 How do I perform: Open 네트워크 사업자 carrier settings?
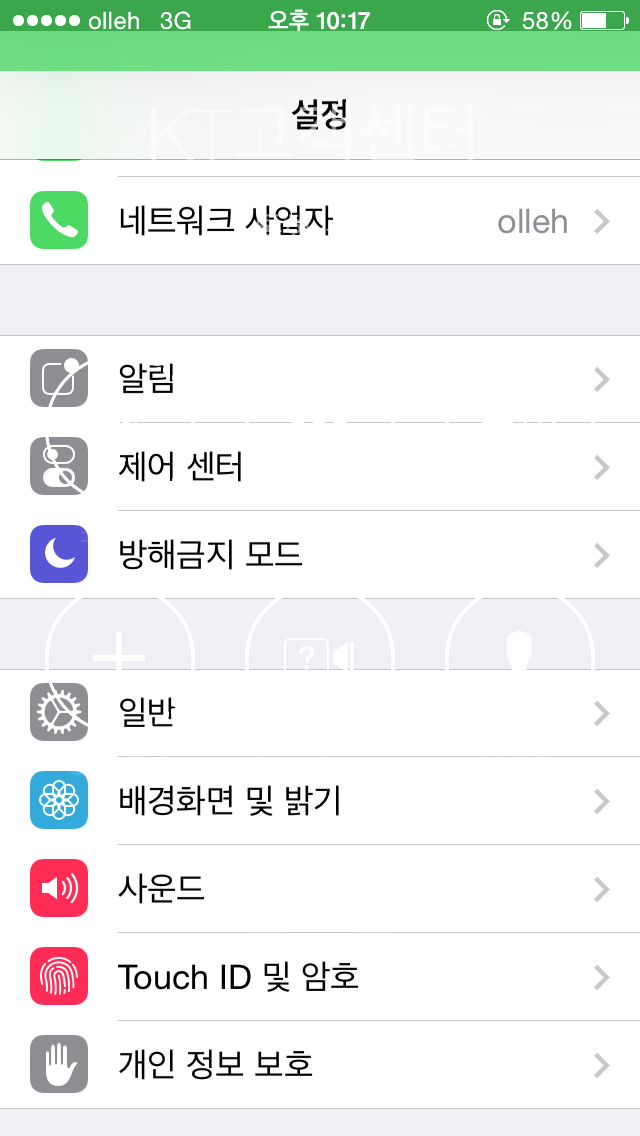(x=320, y=220)
